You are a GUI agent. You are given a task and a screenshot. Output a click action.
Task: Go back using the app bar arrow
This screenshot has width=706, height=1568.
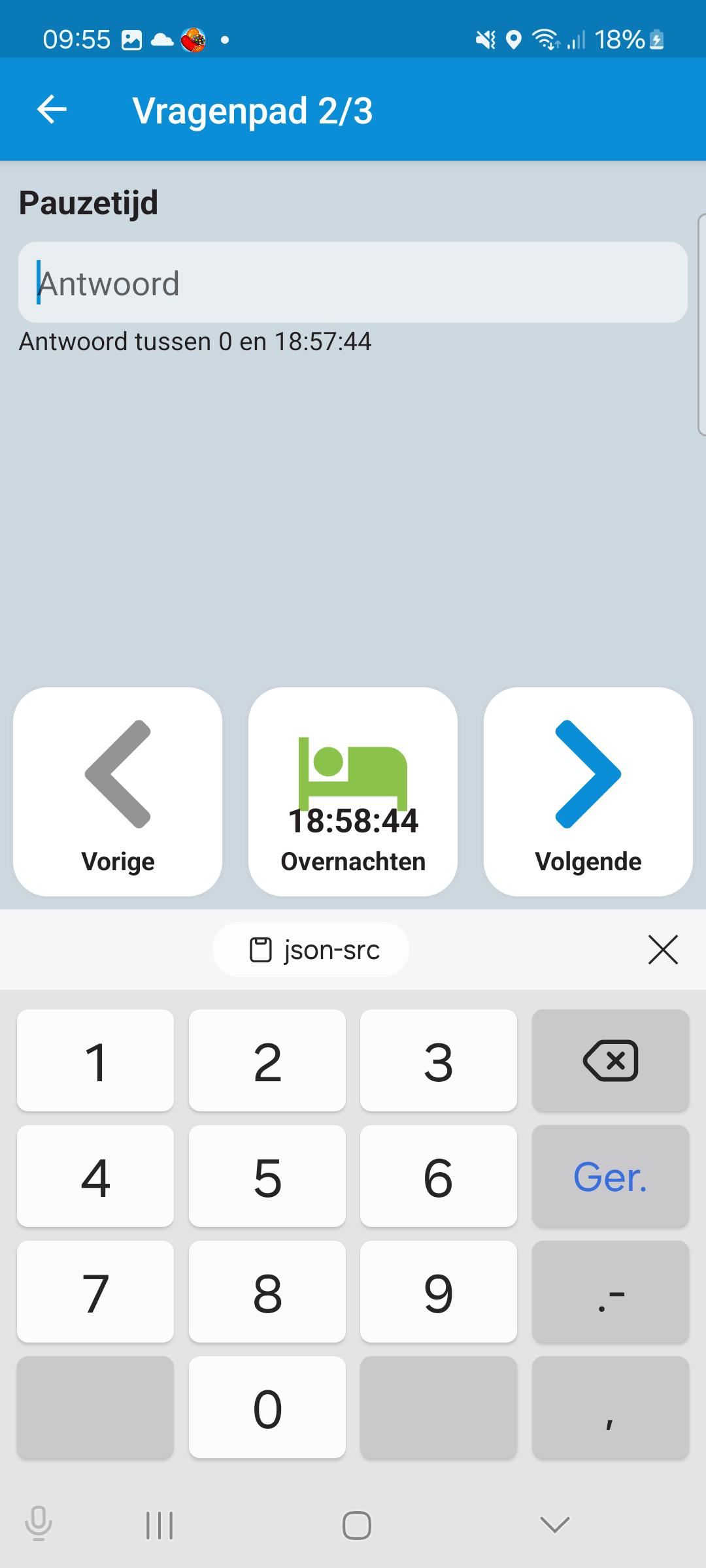click(52, 110)
